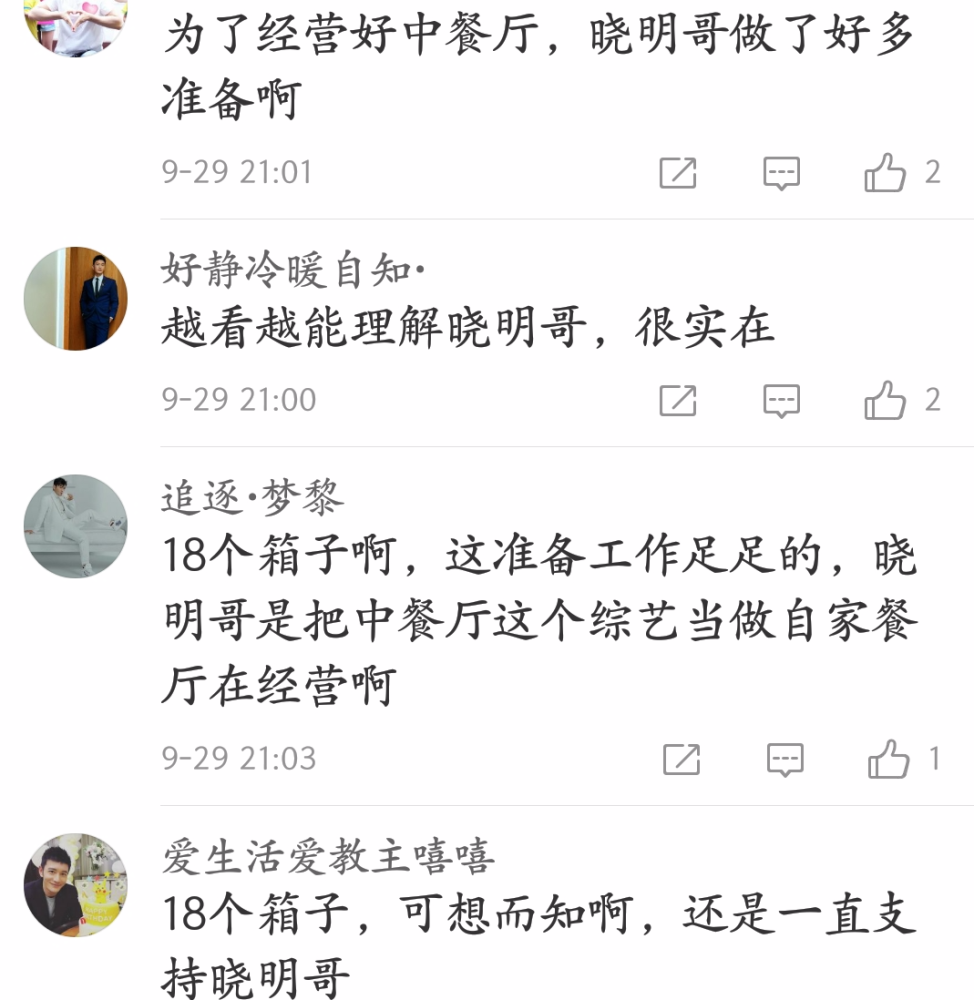The image size is (974, 1000).
Task: Reply to the comment posted at 9-29 21:01
Action: (x=781, y=173)
